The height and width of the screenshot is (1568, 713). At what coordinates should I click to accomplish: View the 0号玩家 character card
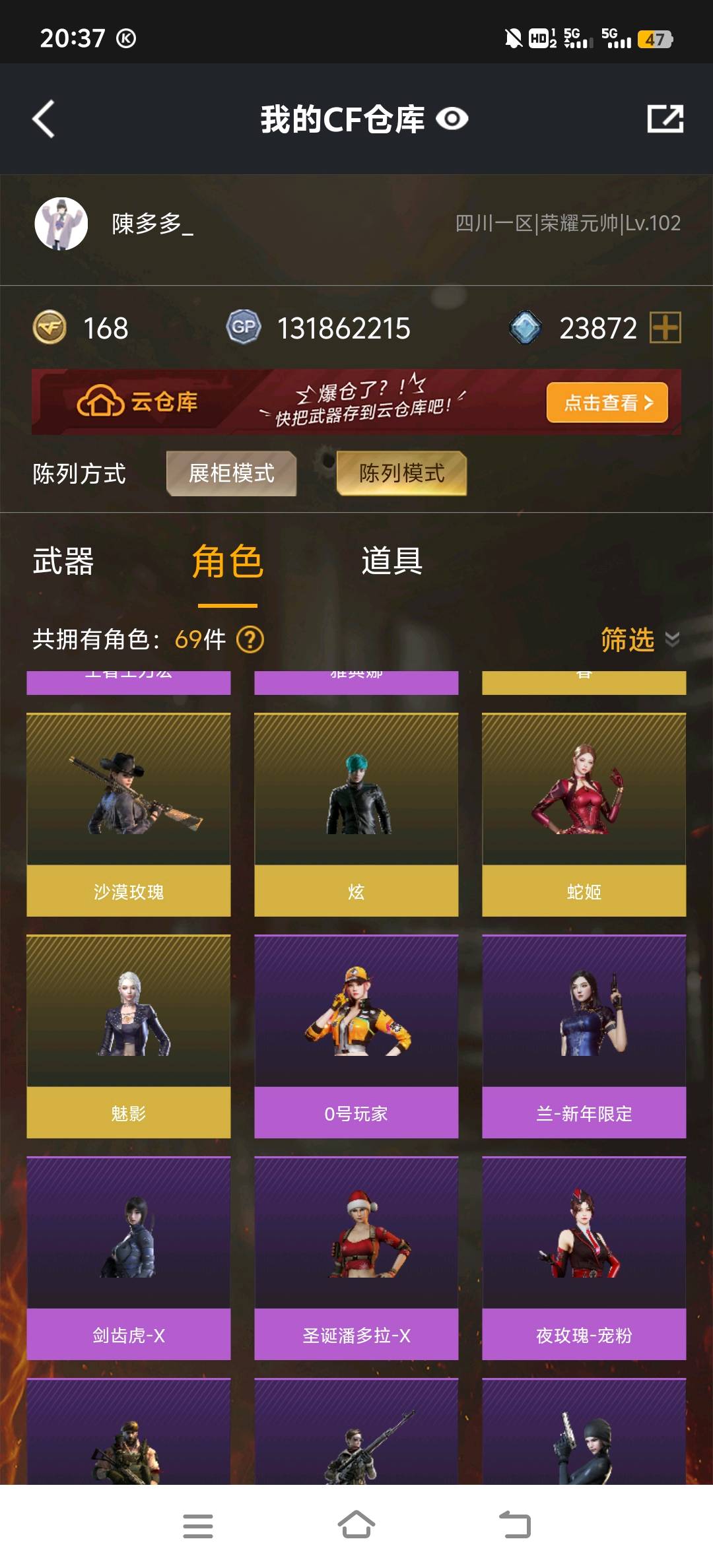click(x=356, y=1036)
